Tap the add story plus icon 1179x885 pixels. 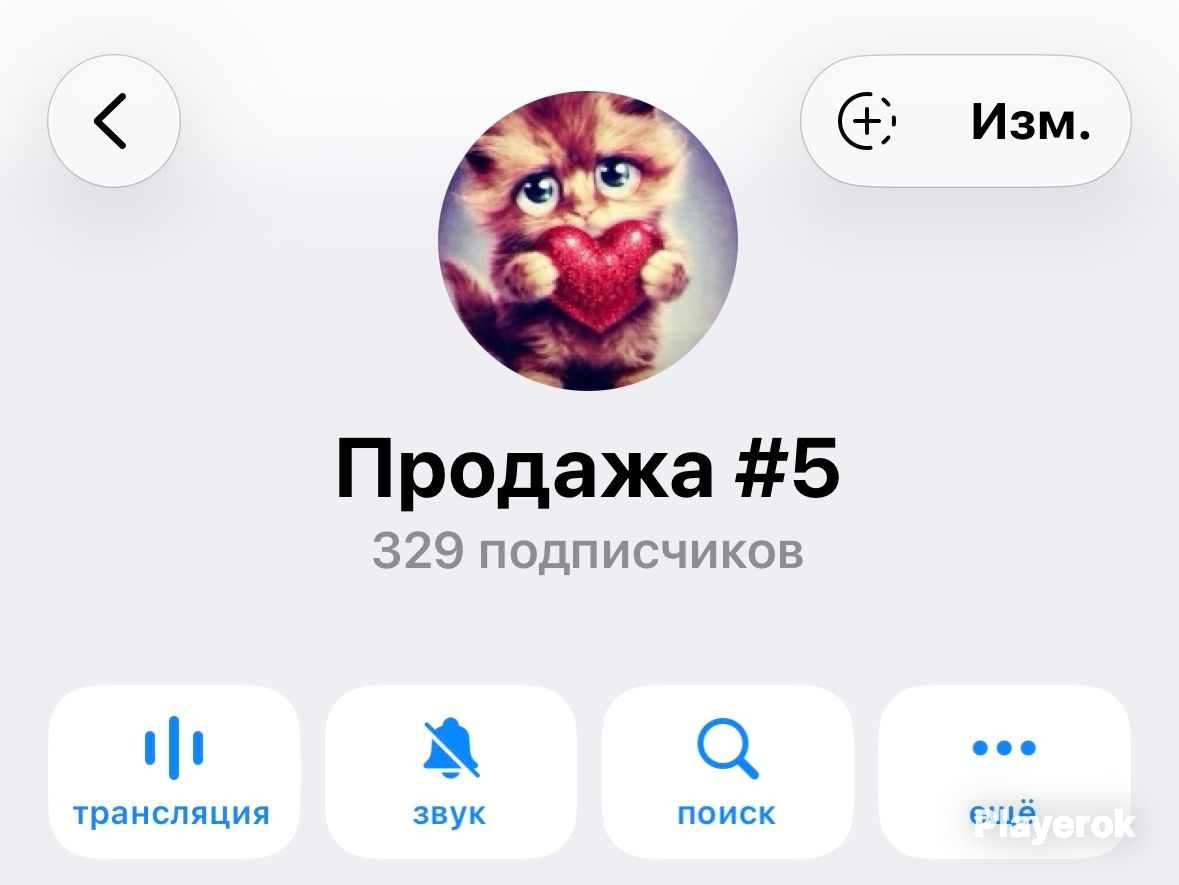[867, 121]
